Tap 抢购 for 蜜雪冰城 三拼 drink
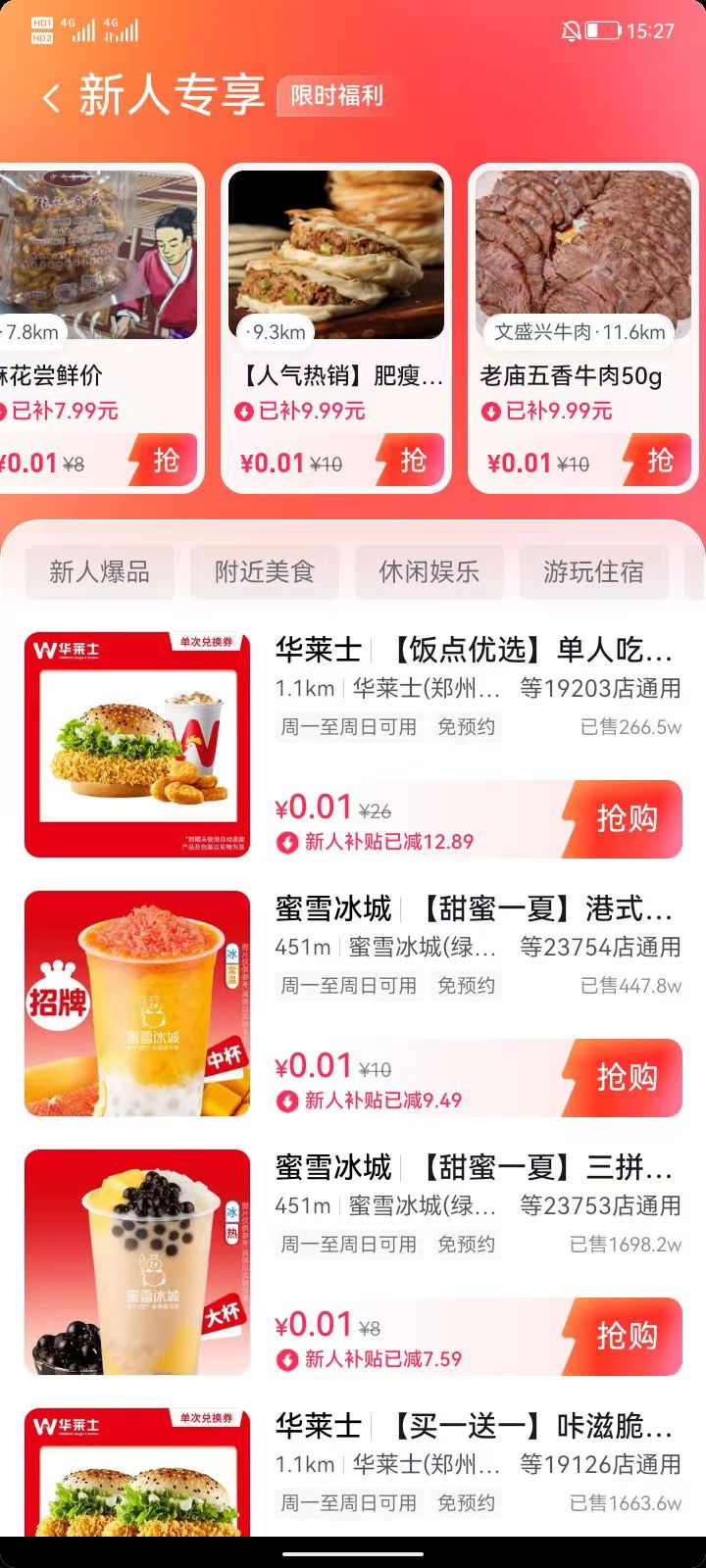706x1568 pixels. tap(626, 1336)
